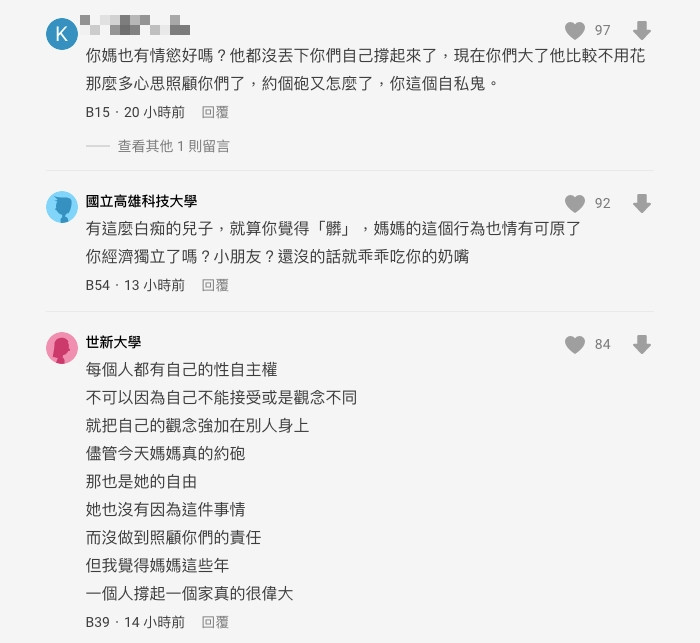Downvote the B15 comment

point(642,30)
